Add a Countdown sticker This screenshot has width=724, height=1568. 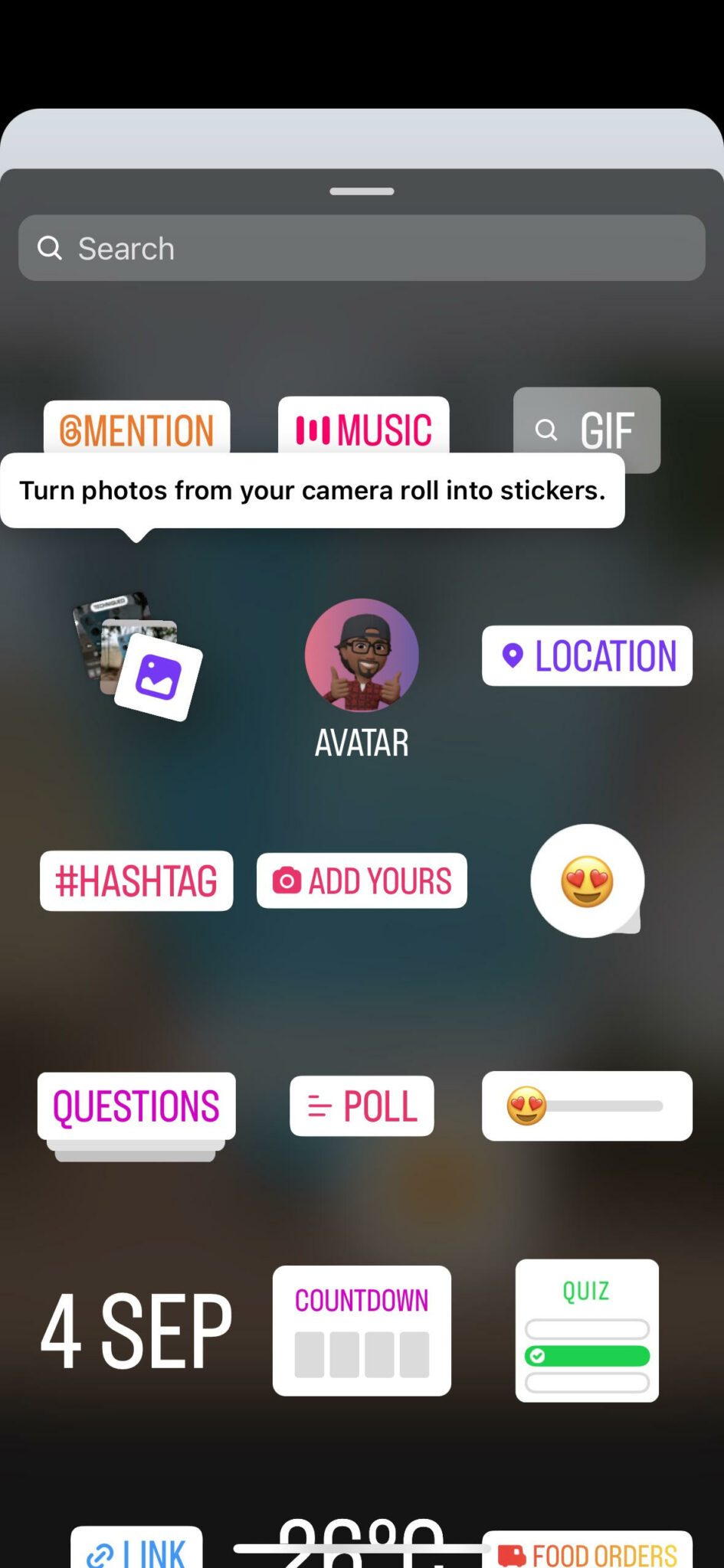point(362,1331)
